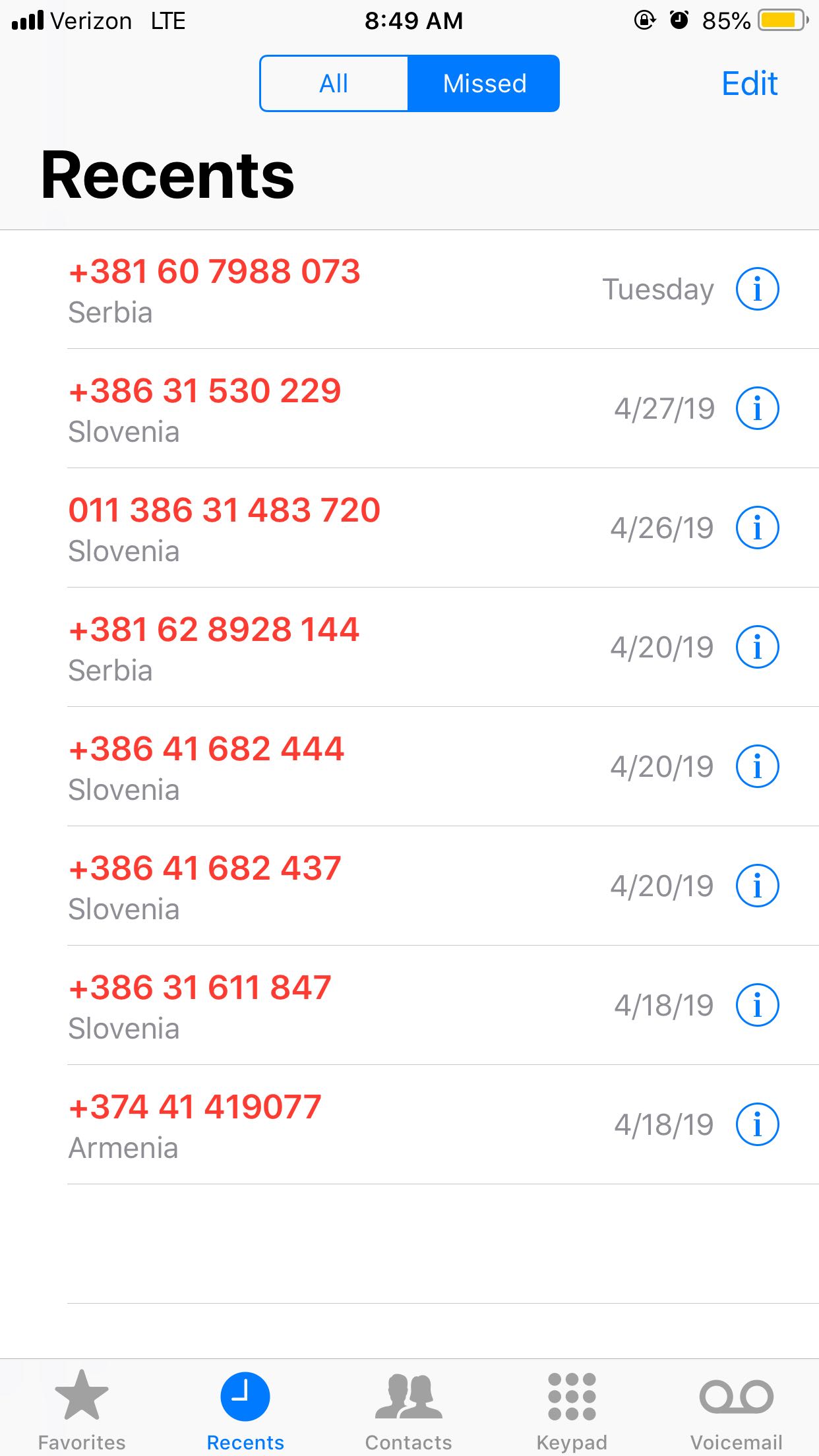Switch to the All calls segment
This screenshot has height=1456, width=819.
pos(334,84)
